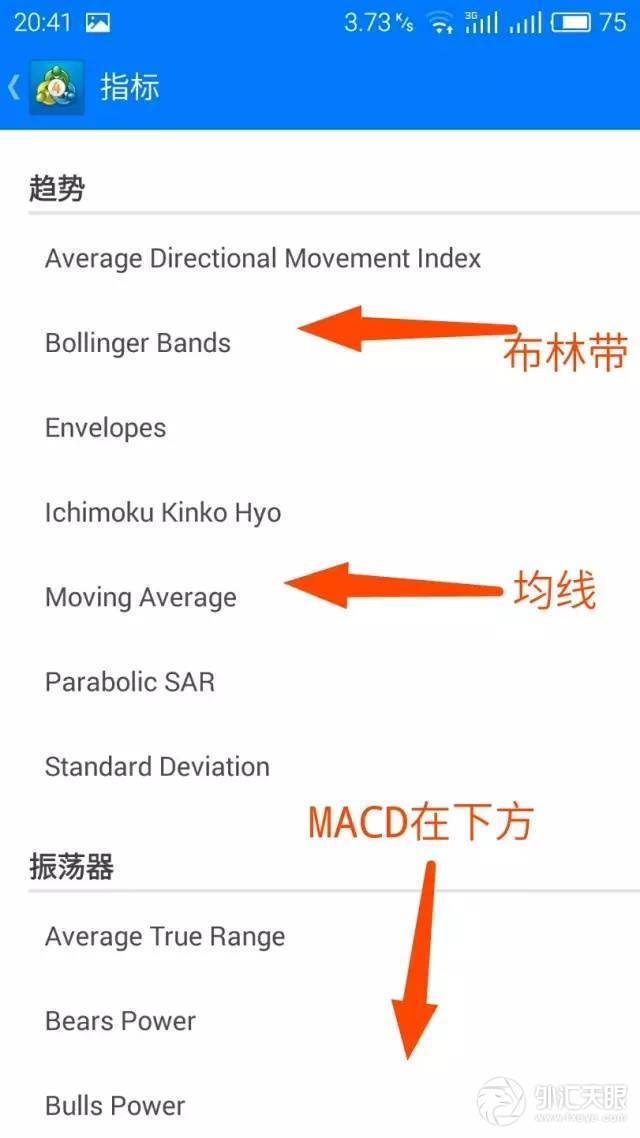This screenshot has height=1138, width=640.
Task: Select the Bulls Power oscillator
Action: point(115,1106)
